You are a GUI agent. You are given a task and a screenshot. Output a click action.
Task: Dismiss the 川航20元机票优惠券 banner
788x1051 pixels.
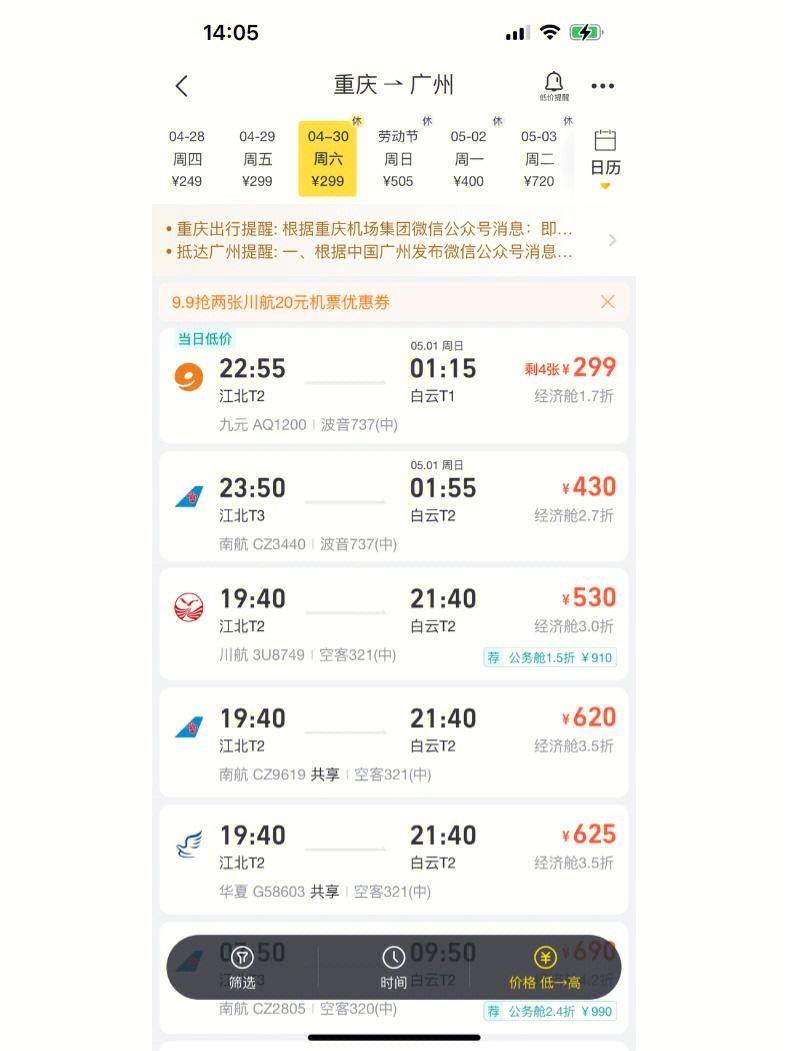click(607, 302)
